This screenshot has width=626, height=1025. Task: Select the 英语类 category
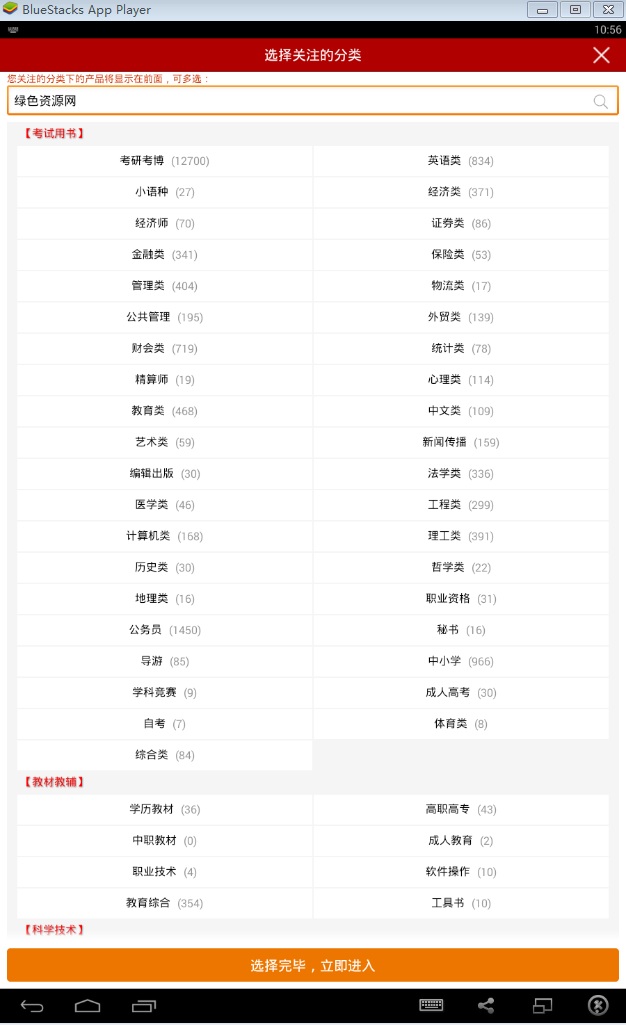tap(460, 161)
